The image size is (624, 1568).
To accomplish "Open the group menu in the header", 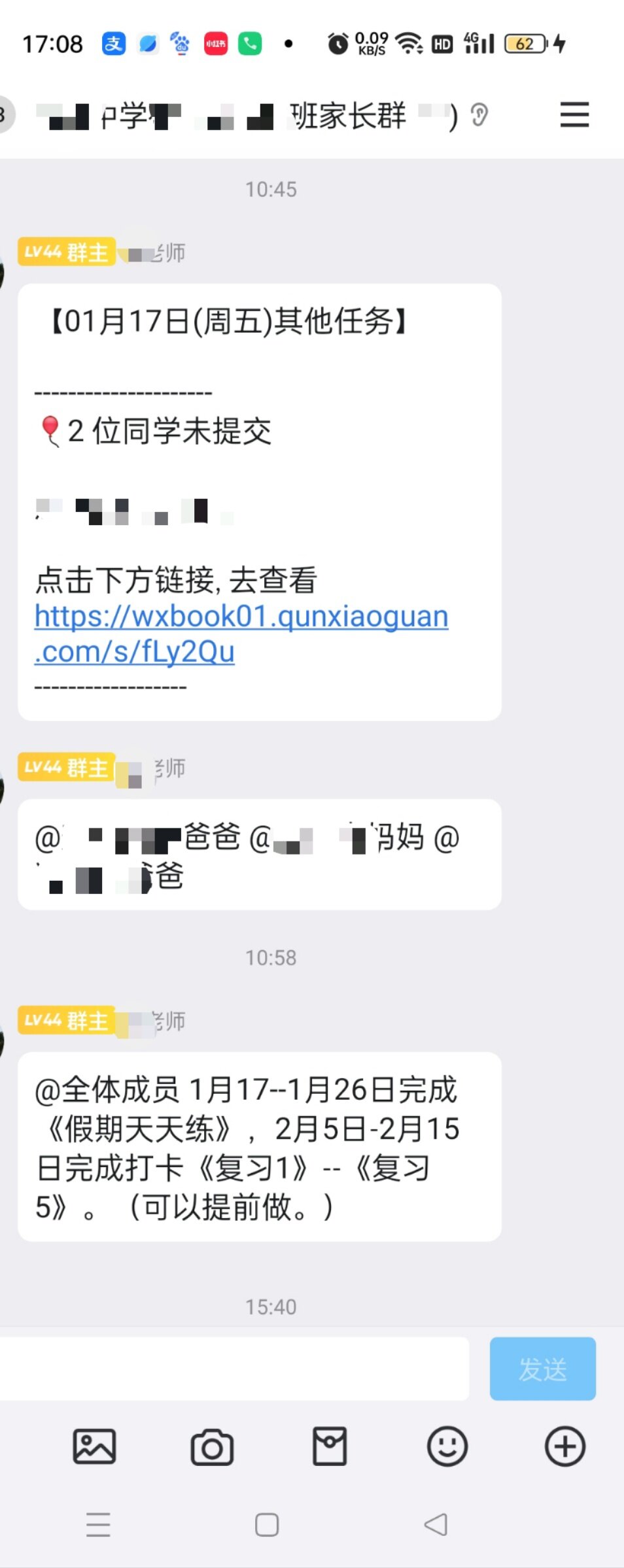I will pos(574,115).
